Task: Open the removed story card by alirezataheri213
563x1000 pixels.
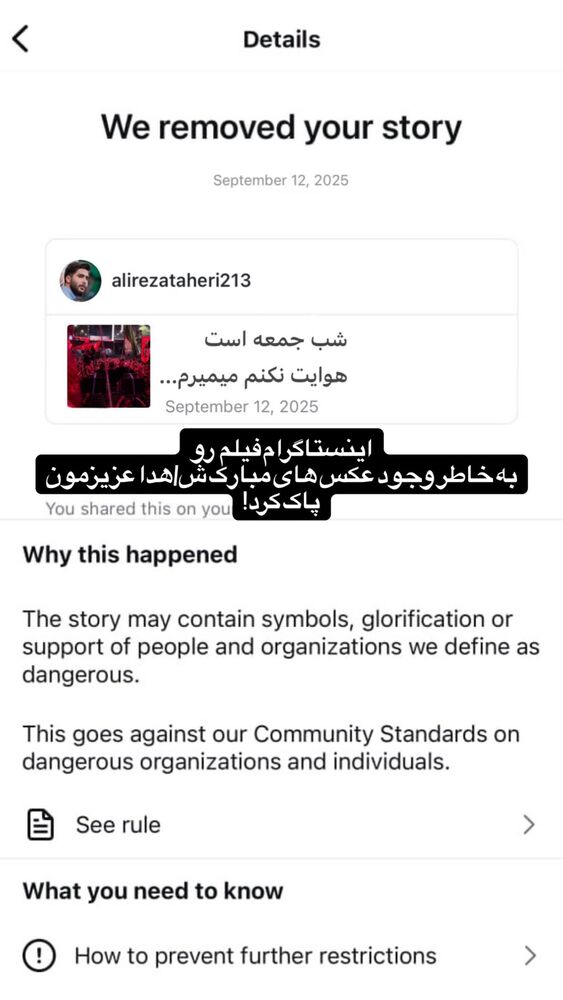Action: point(281,331)
